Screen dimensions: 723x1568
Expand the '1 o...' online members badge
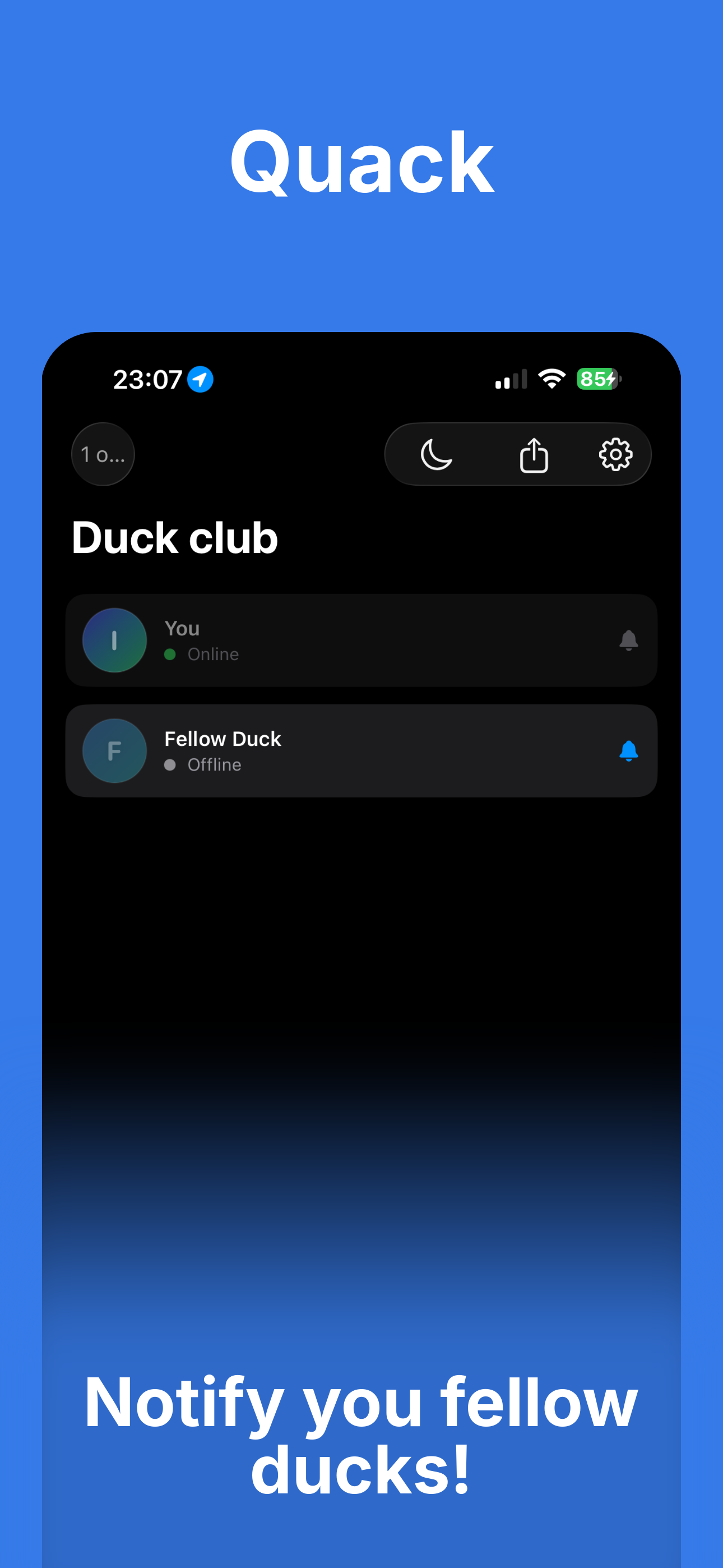coord(102,454)
